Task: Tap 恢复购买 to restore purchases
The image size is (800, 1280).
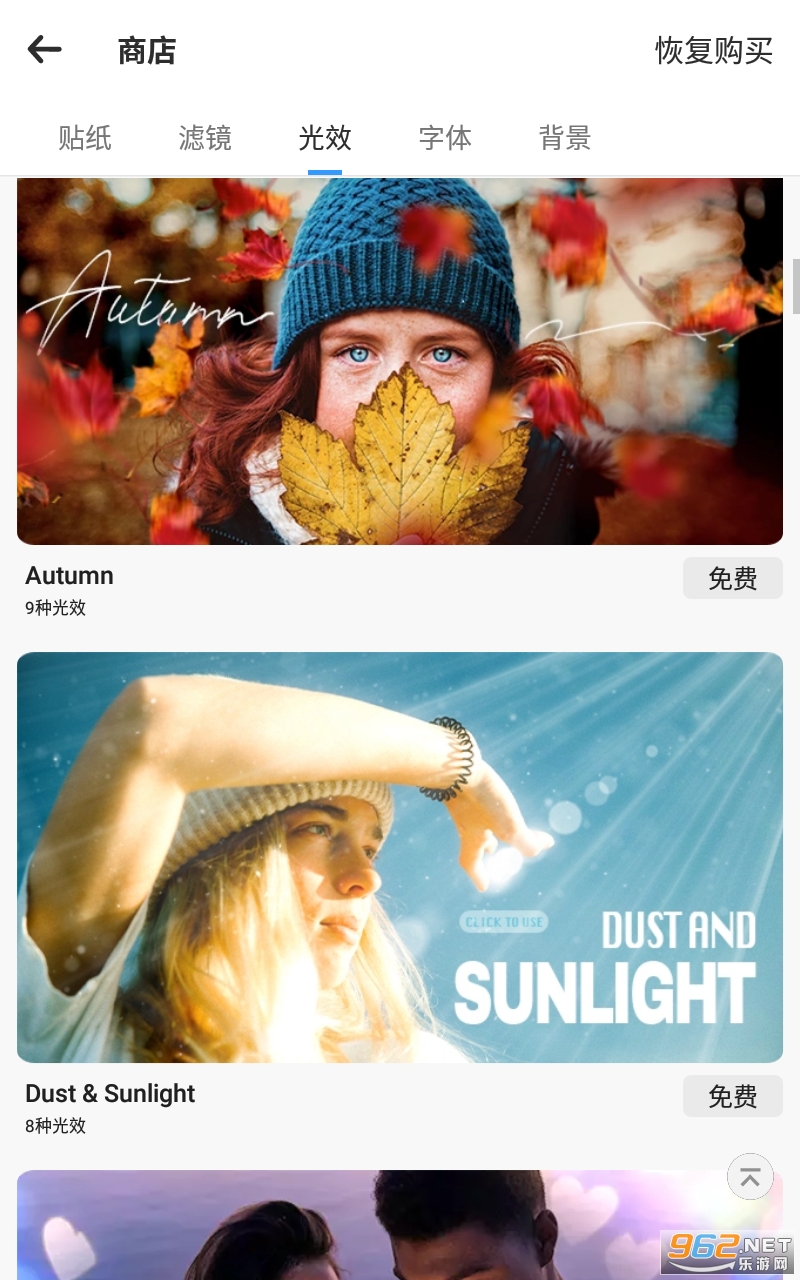Action: point(714,50)
